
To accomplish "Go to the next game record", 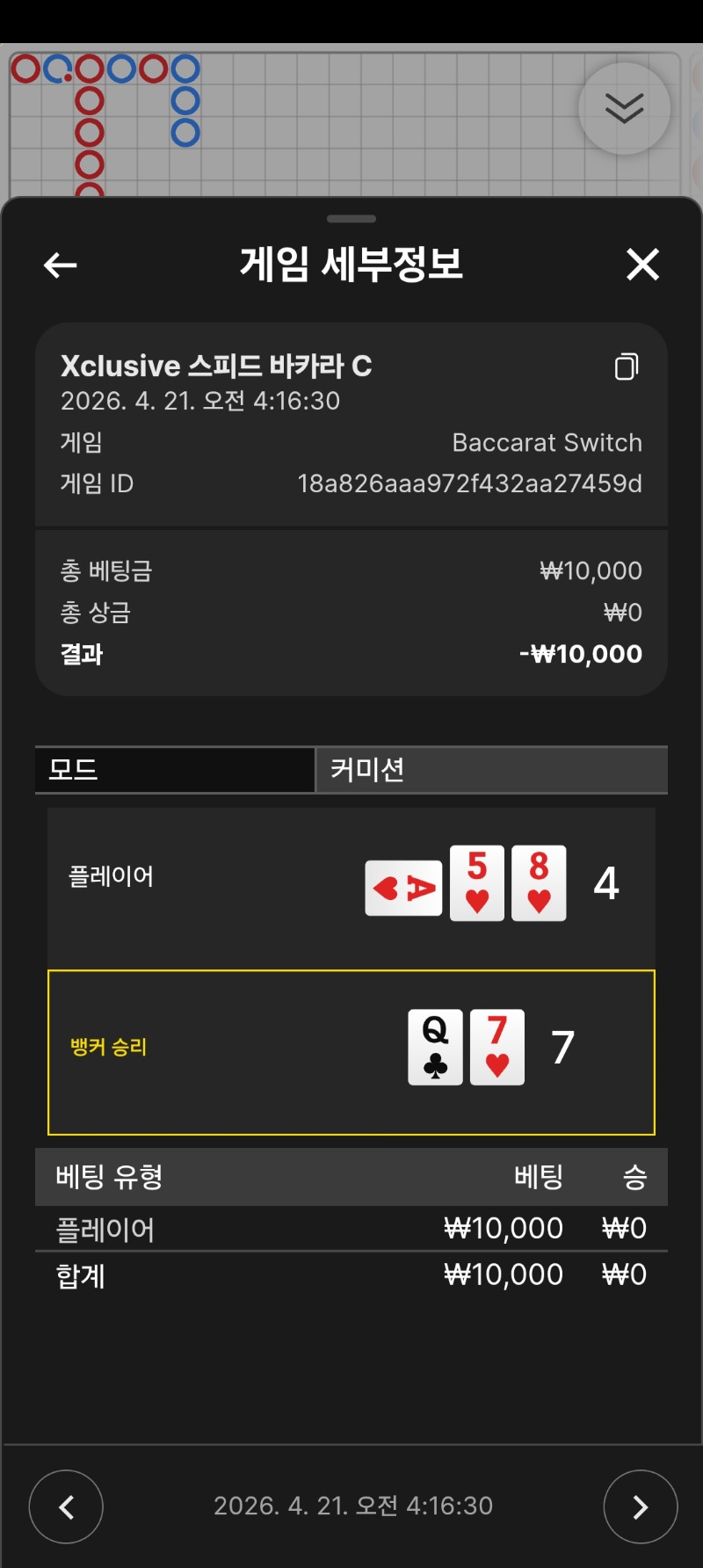I will coord(640,1506).
